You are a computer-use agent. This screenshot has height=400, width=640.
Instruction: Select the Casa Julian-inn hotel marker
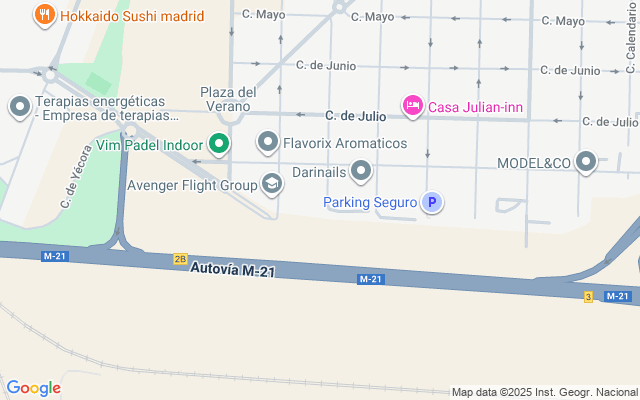412,105
